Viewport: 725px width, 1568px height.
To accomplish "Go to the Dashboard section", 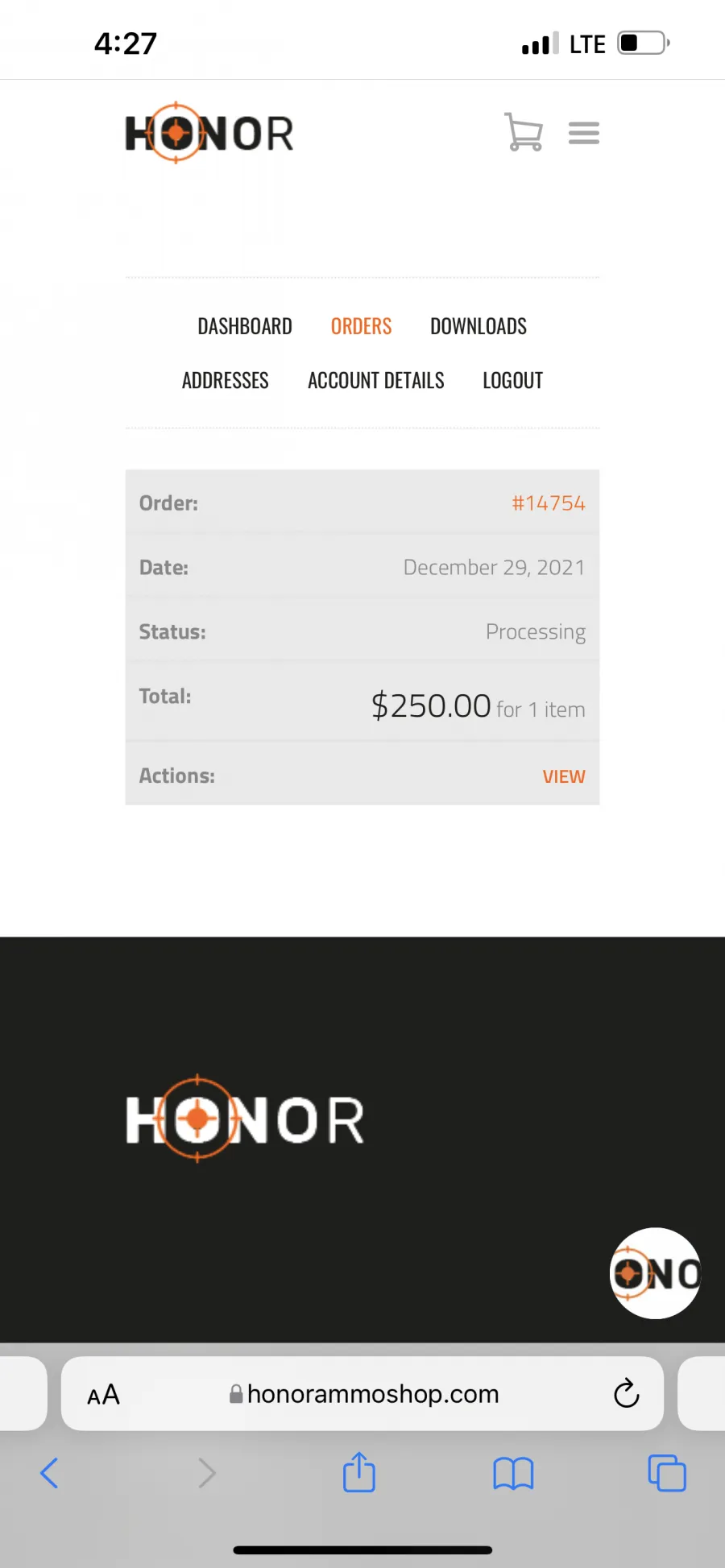I will point(245,326).
